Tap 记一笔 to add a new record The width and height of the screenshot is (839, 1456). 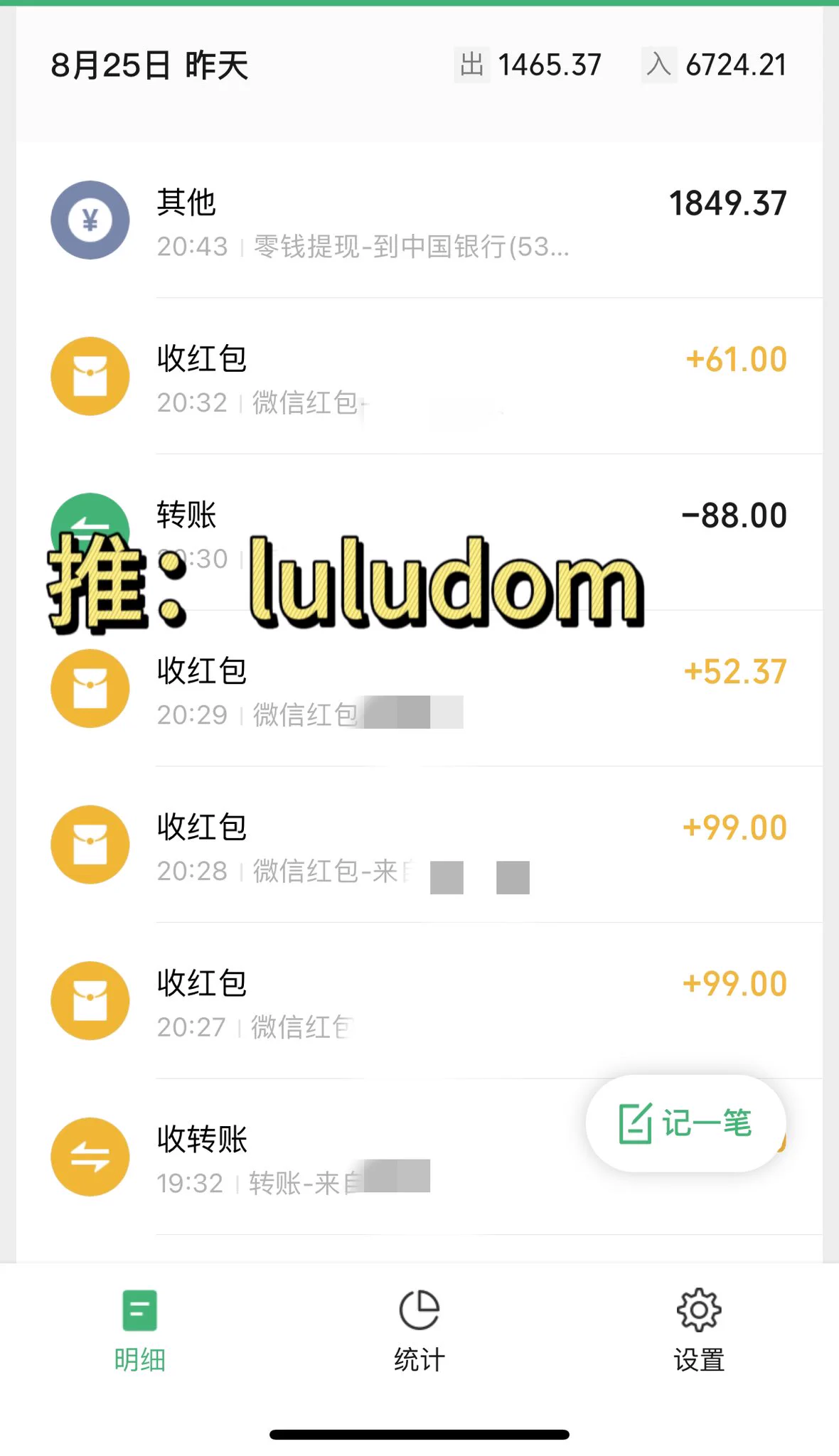pyautogui.click(x=685, y=1123)
